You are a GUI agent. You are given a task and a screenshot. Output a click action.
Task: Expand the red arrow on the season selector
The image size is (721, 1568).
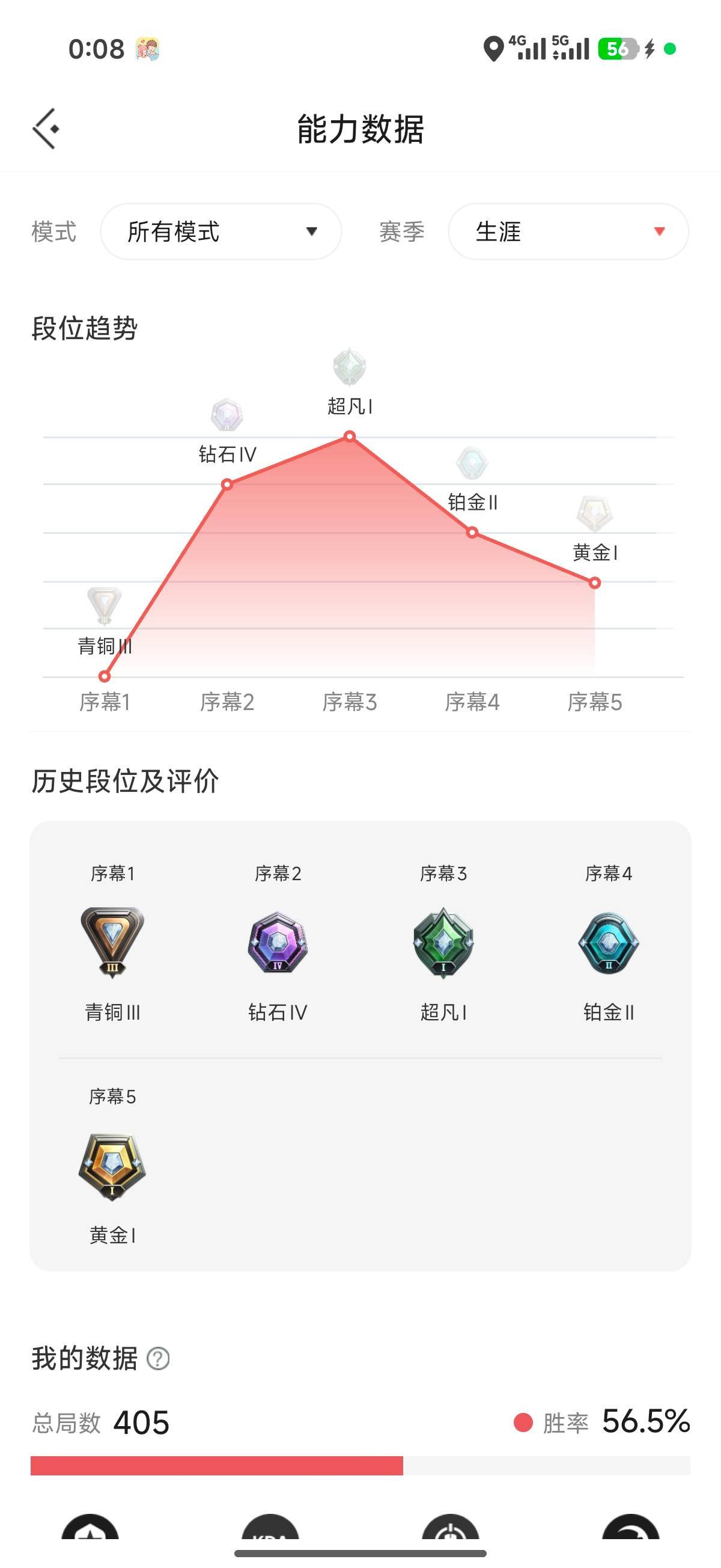(660, 231)
